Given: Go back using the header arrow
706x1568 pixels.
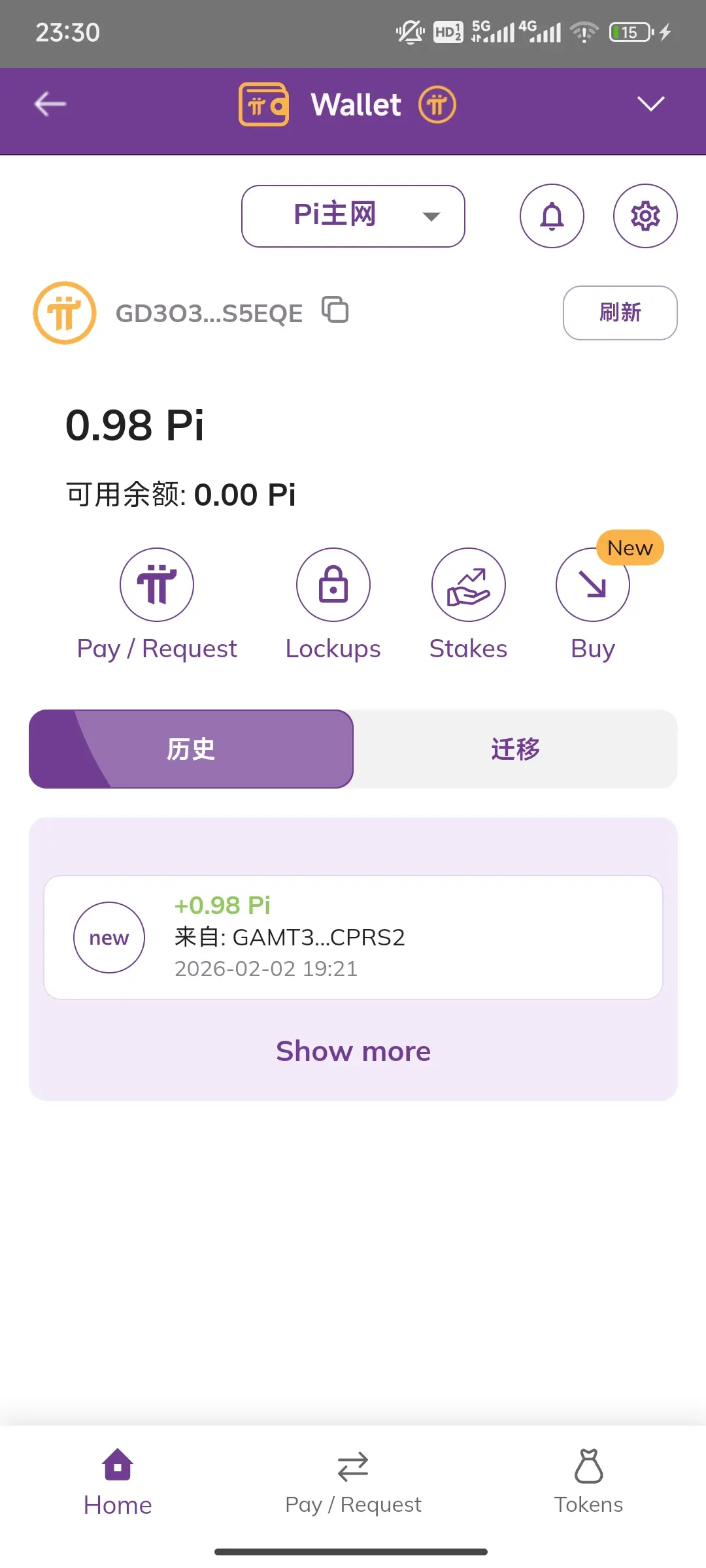Looking at the screenshot, I should click(50, 104).
